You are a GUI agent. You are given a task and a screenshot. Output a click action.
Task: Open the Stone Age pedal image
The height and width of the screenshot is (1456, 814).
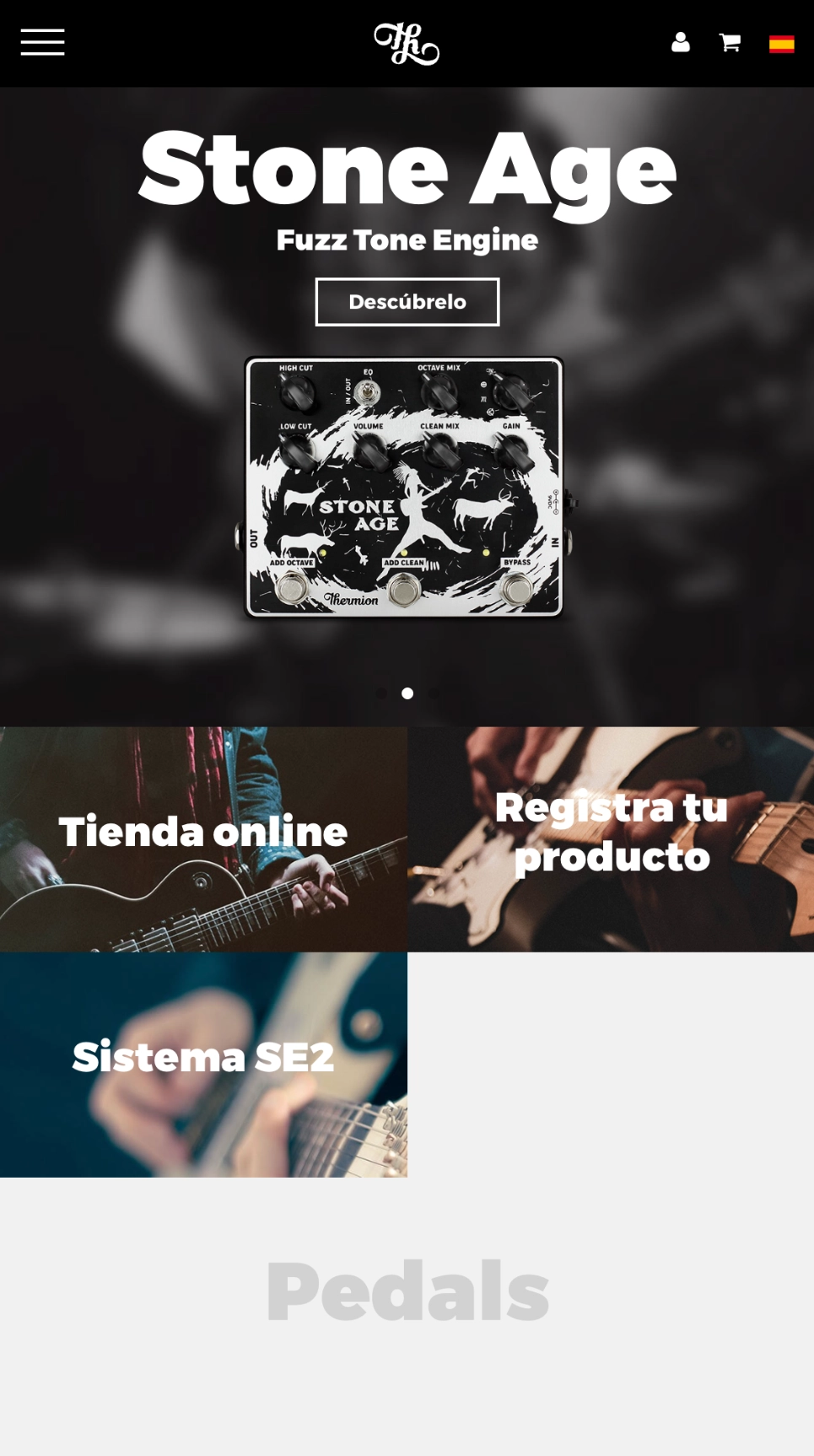pyautogui.click(x=405, y=488)
